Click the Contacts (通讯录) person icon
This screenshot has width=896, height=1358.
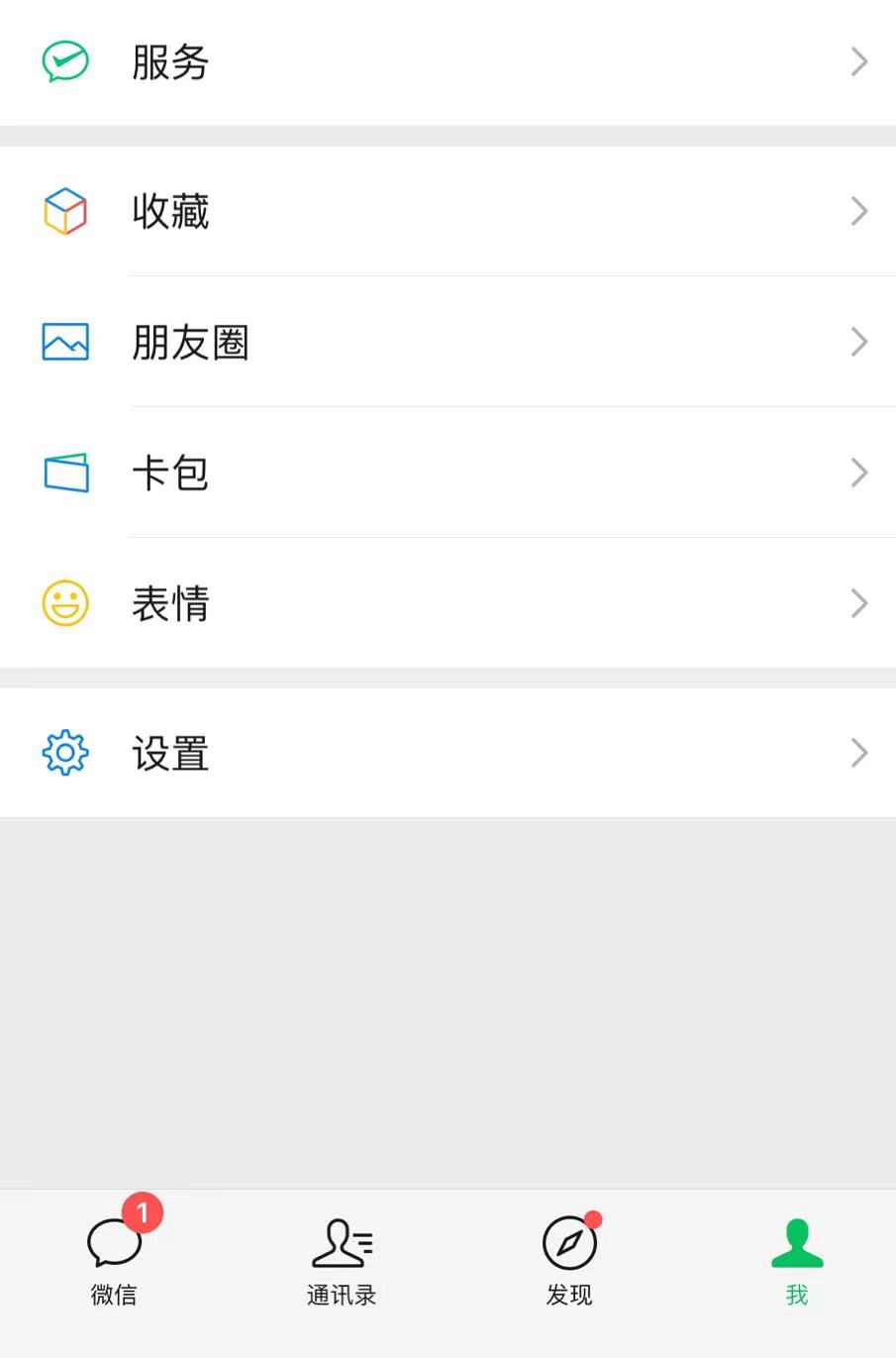(x=342, y=1243)
